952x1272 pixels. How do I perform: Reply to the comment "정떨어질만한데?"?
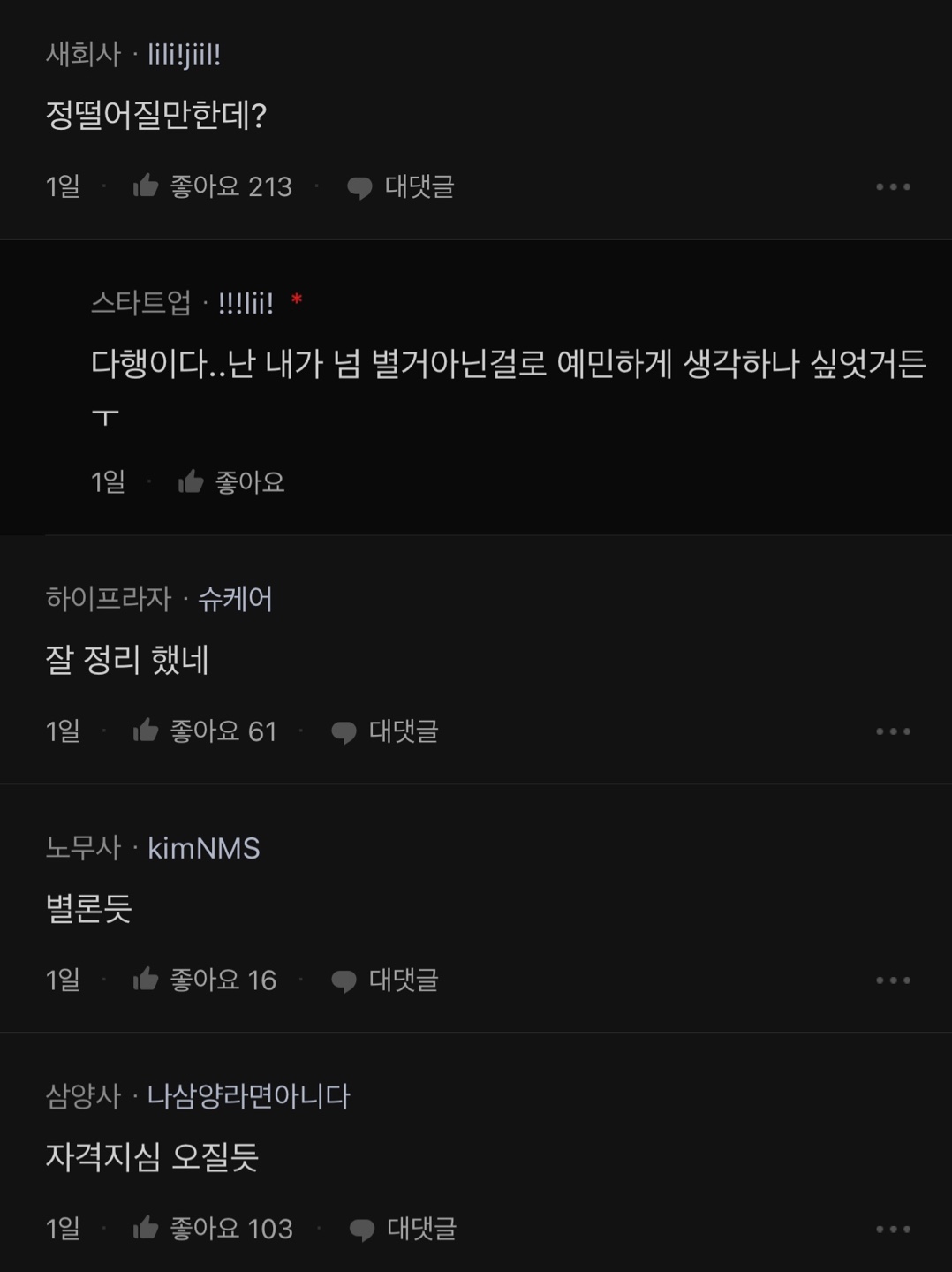[401, 186]
